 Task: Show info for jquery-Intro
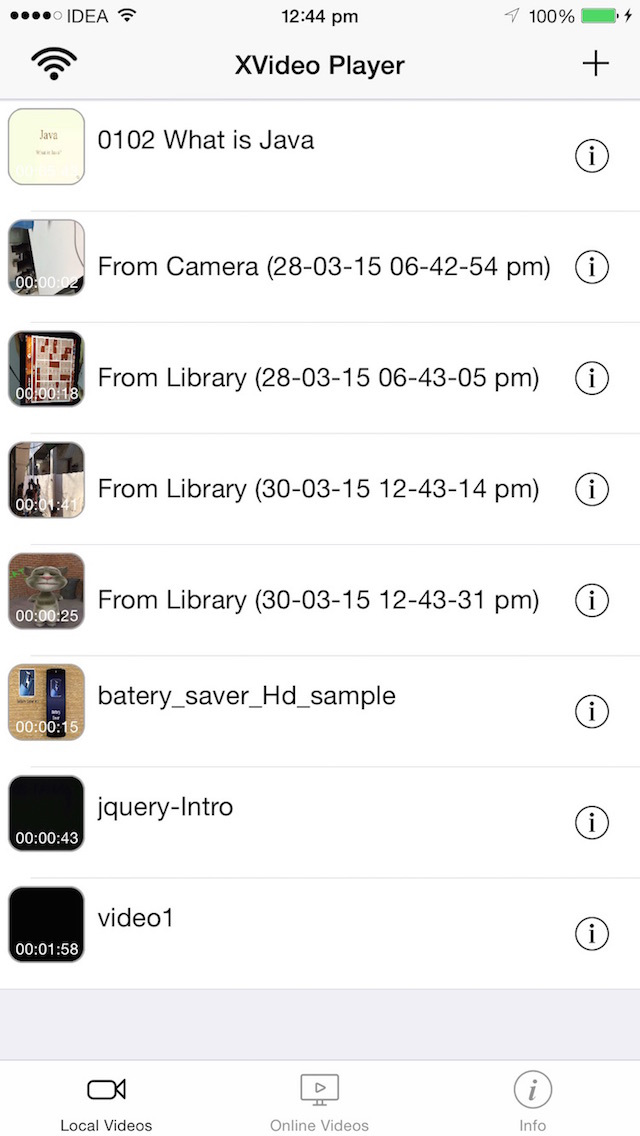(x=592, y=822)
